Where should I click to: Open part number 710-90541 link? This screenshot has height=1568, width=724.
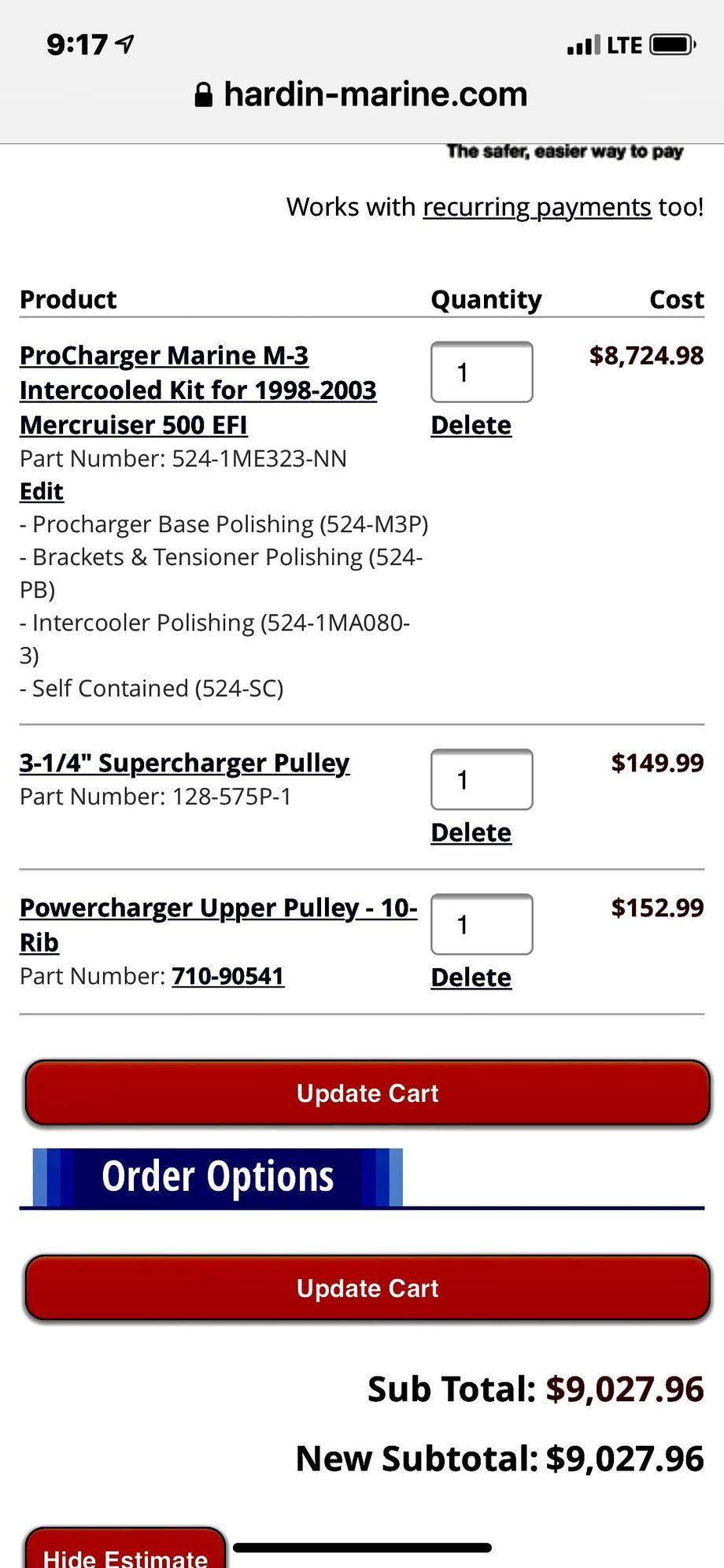tap(227, 976)
